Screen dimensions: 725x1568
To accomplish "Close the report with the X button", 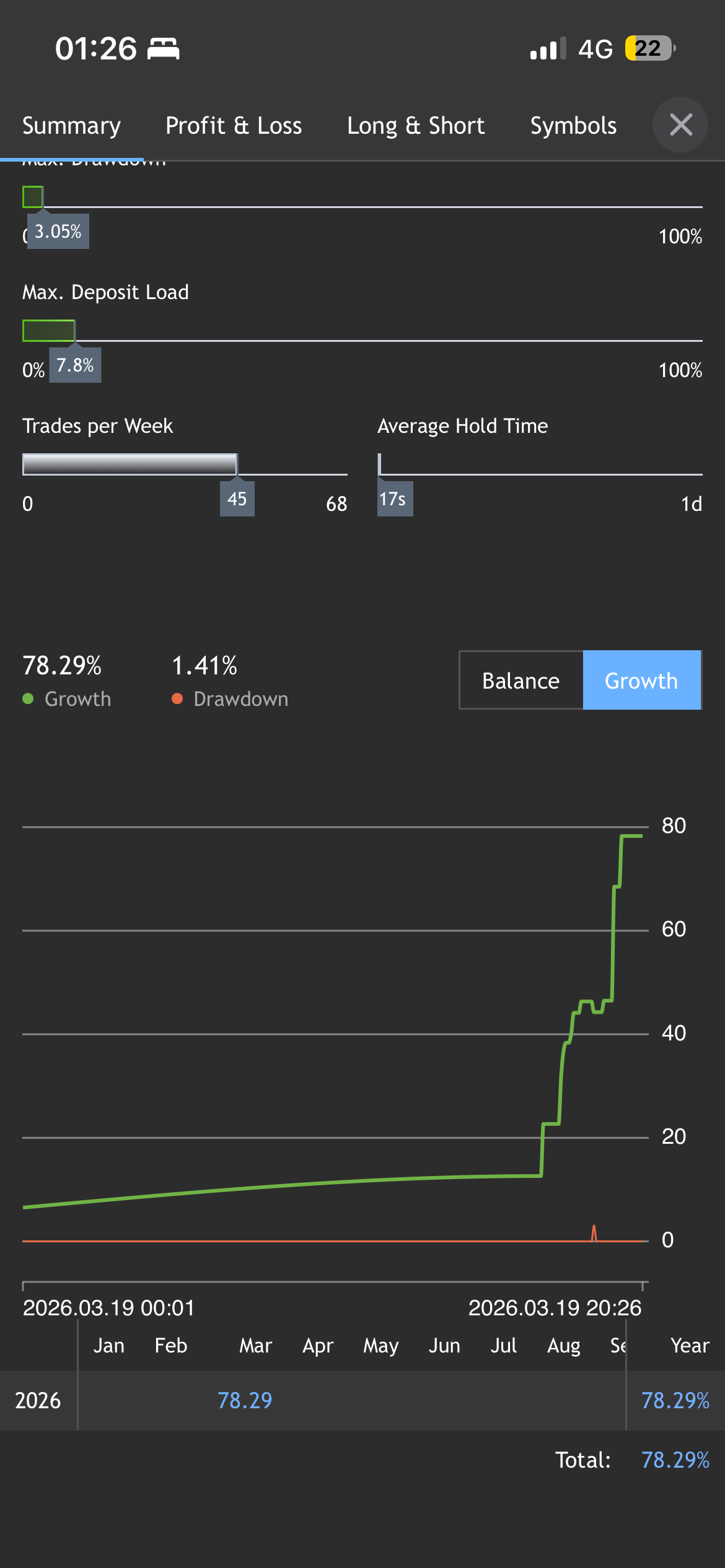I will pyautogui.click(x=680, y=124).
